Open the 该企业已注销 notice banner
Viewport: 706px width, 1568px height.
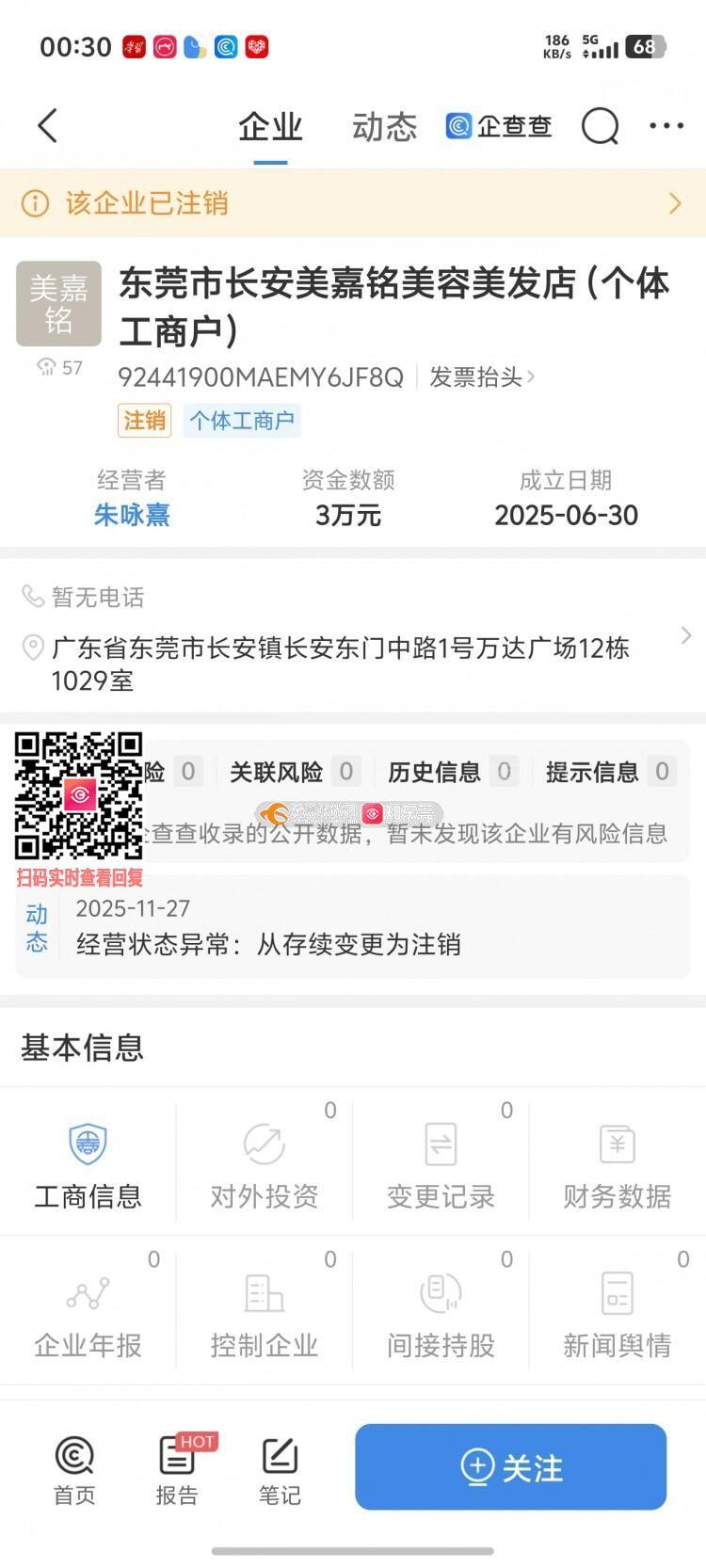click(353, 203)
